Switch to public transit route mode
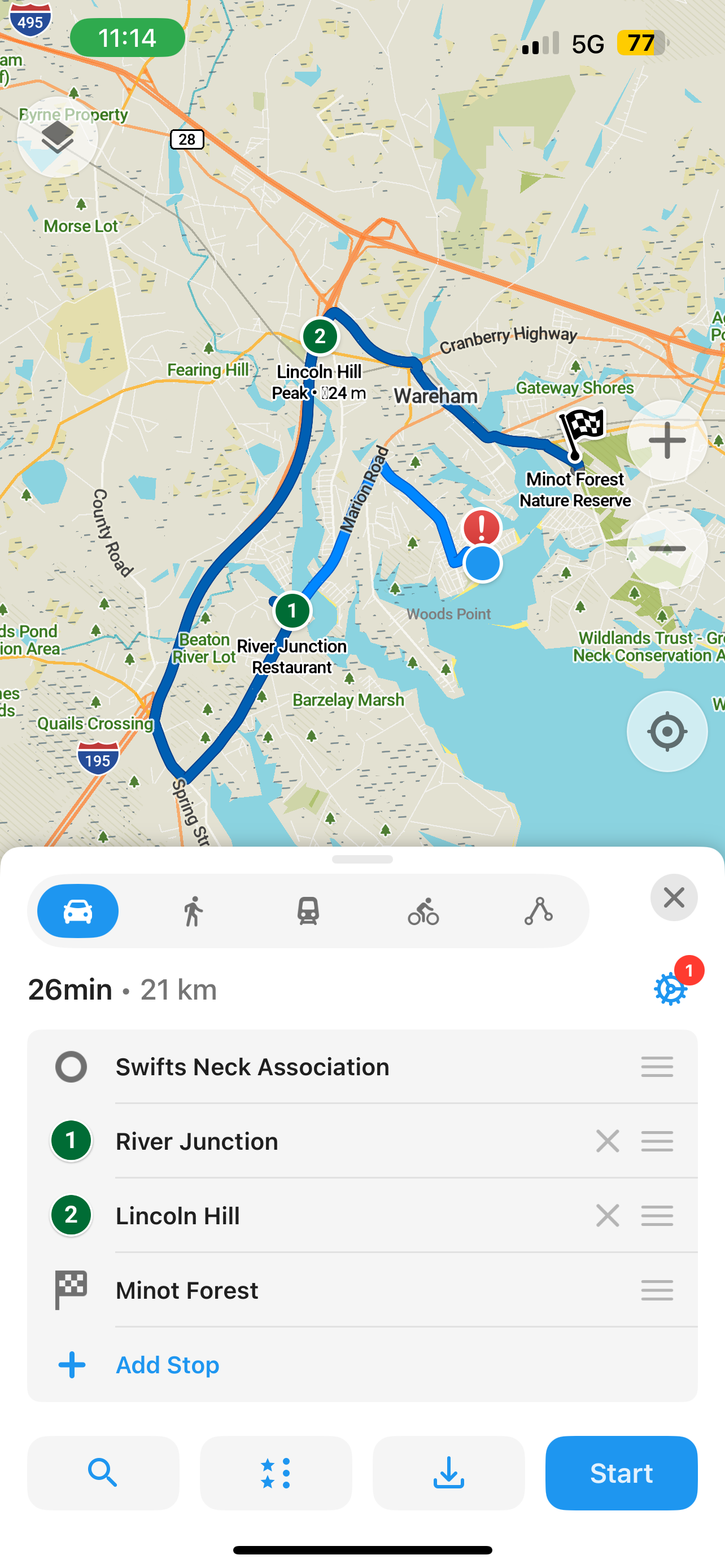The width and height of the screenshot is (725, 1568). tap(308, 911)
